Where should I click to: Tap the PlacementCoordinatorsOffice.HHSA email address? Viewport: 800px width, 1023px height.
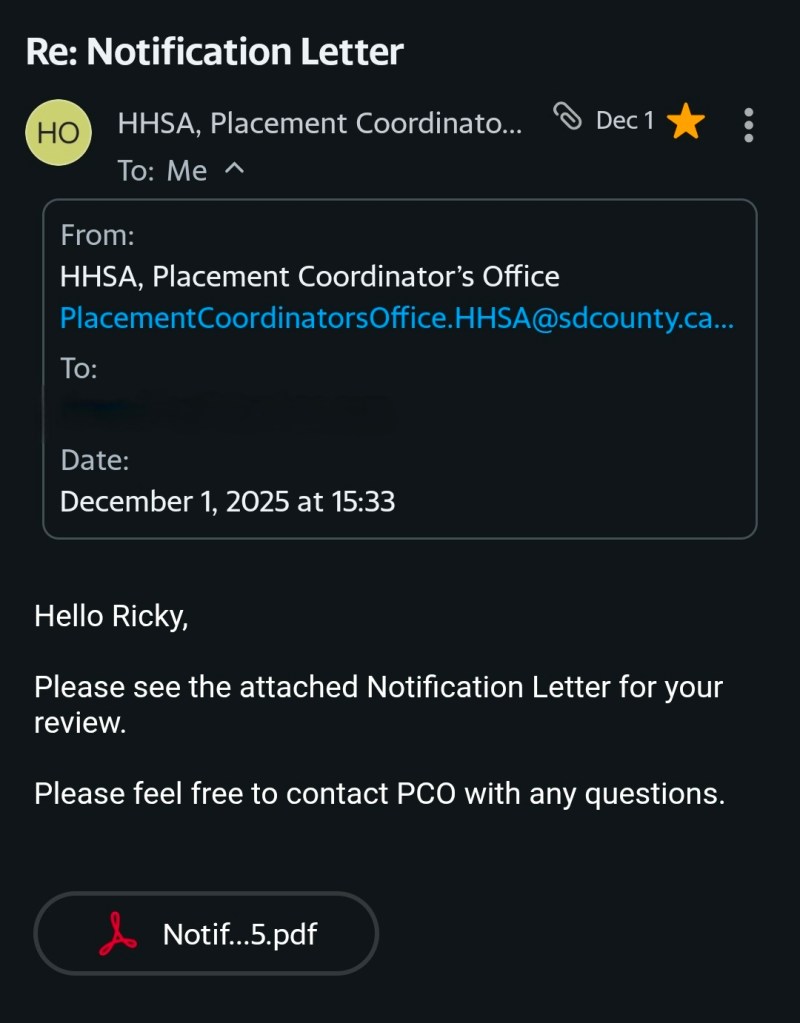tap(397, 319)
